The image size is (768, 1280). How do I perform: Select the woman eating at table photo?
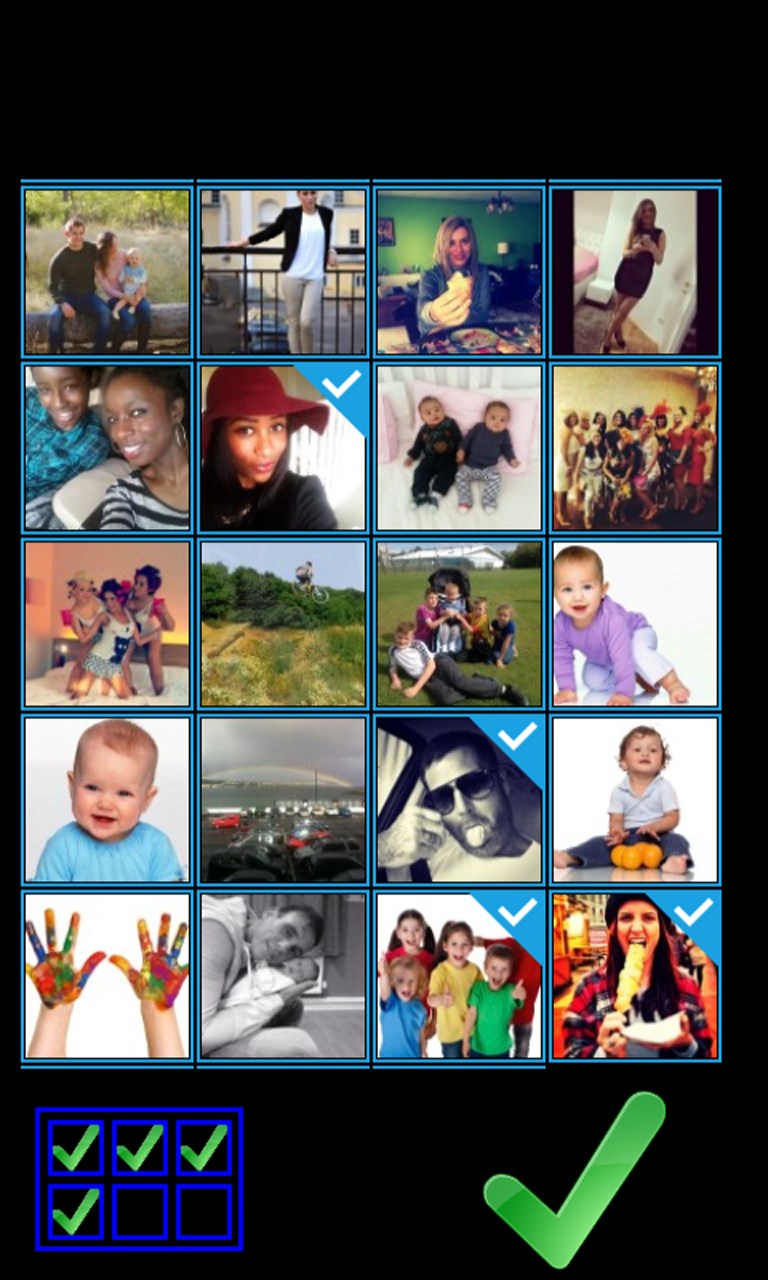click(x=459, y=271)
